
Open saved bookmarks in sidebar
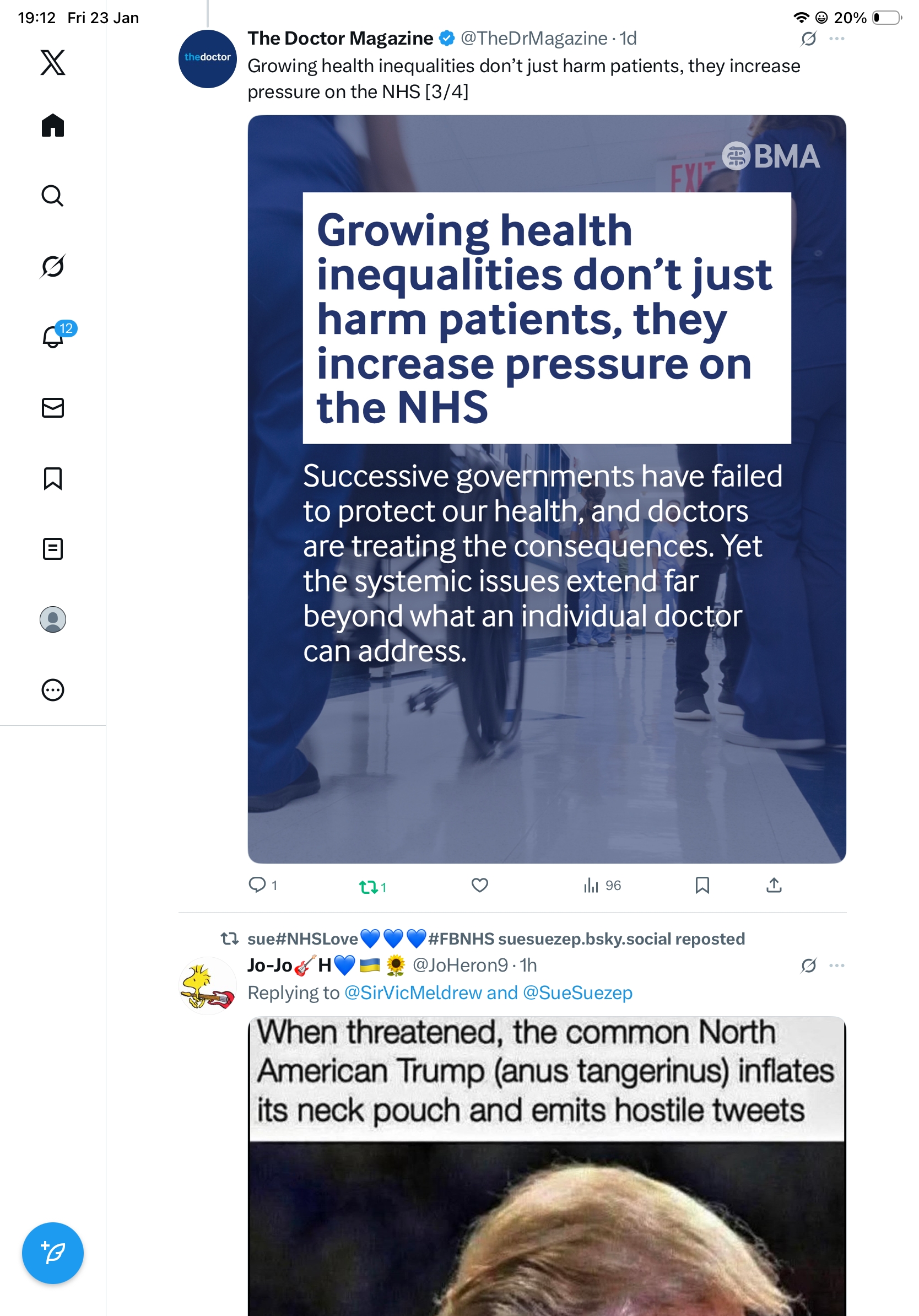point(53,478)
